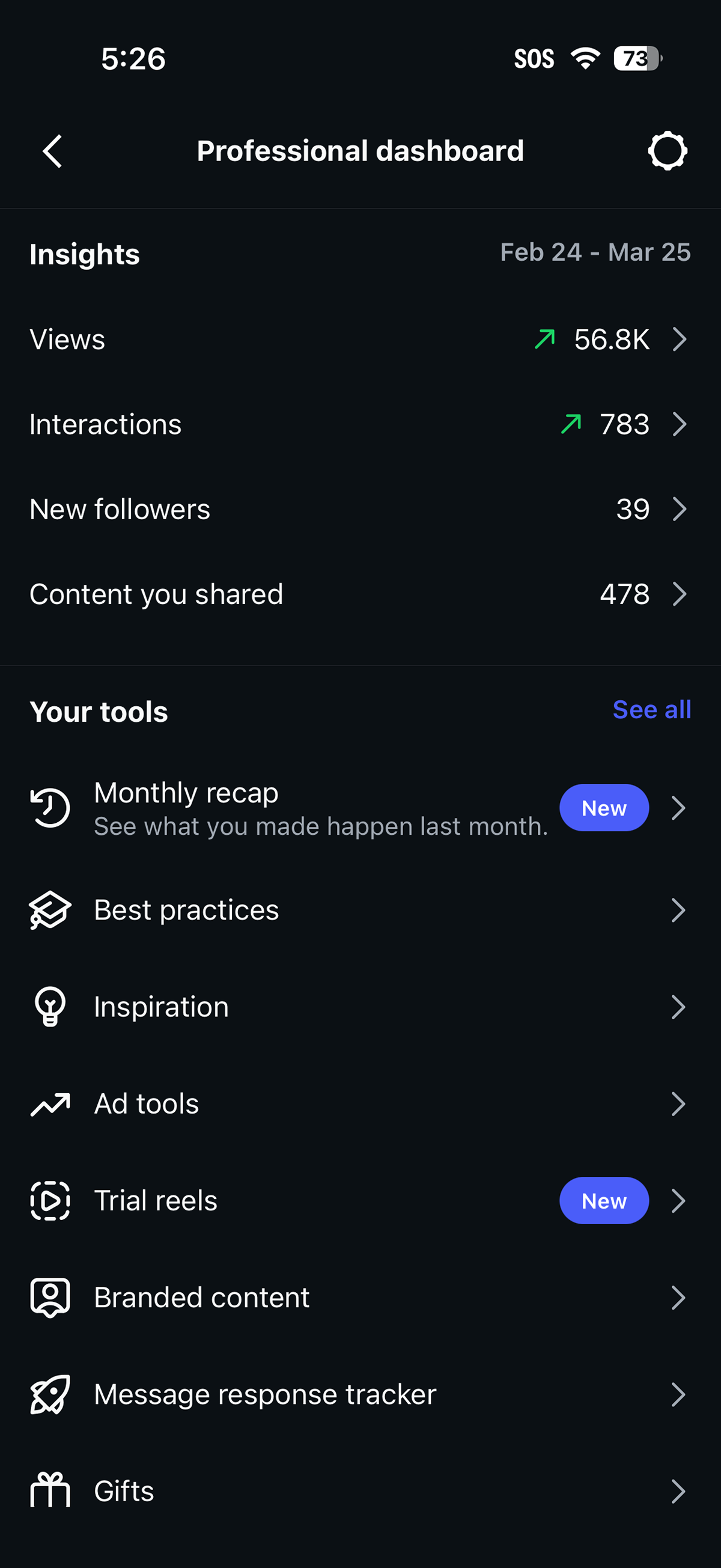The width and height of the screenshot is (721, 1568).
Task: Open Gifts tool
Action: [x=359, y=1491]
